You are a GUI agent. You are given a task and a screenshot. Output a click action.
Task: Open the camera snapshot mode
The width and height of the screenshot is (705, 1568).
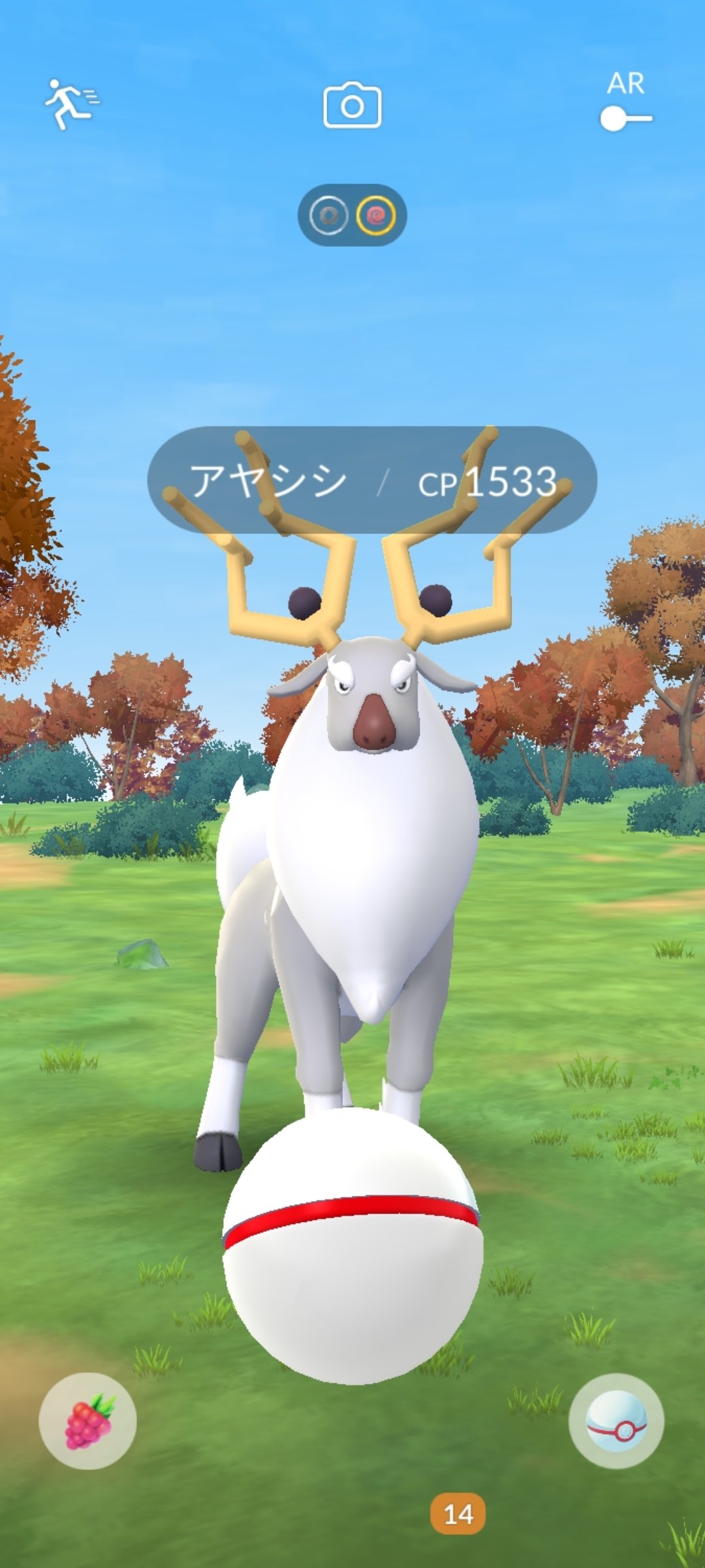pyautogui.click(x=352, y=105)
